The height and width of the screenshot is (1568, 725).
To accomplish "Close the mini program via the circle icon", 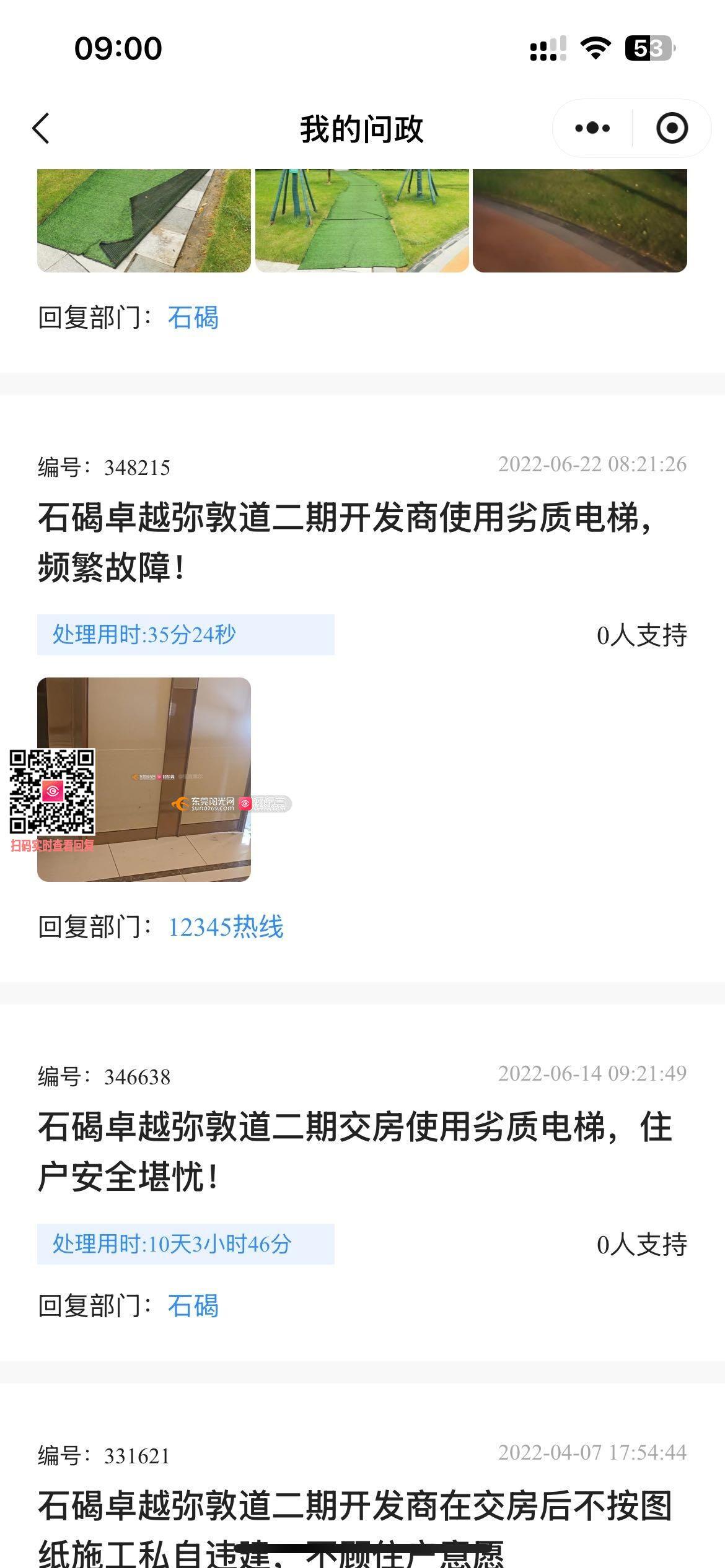I will coord(672,129).
